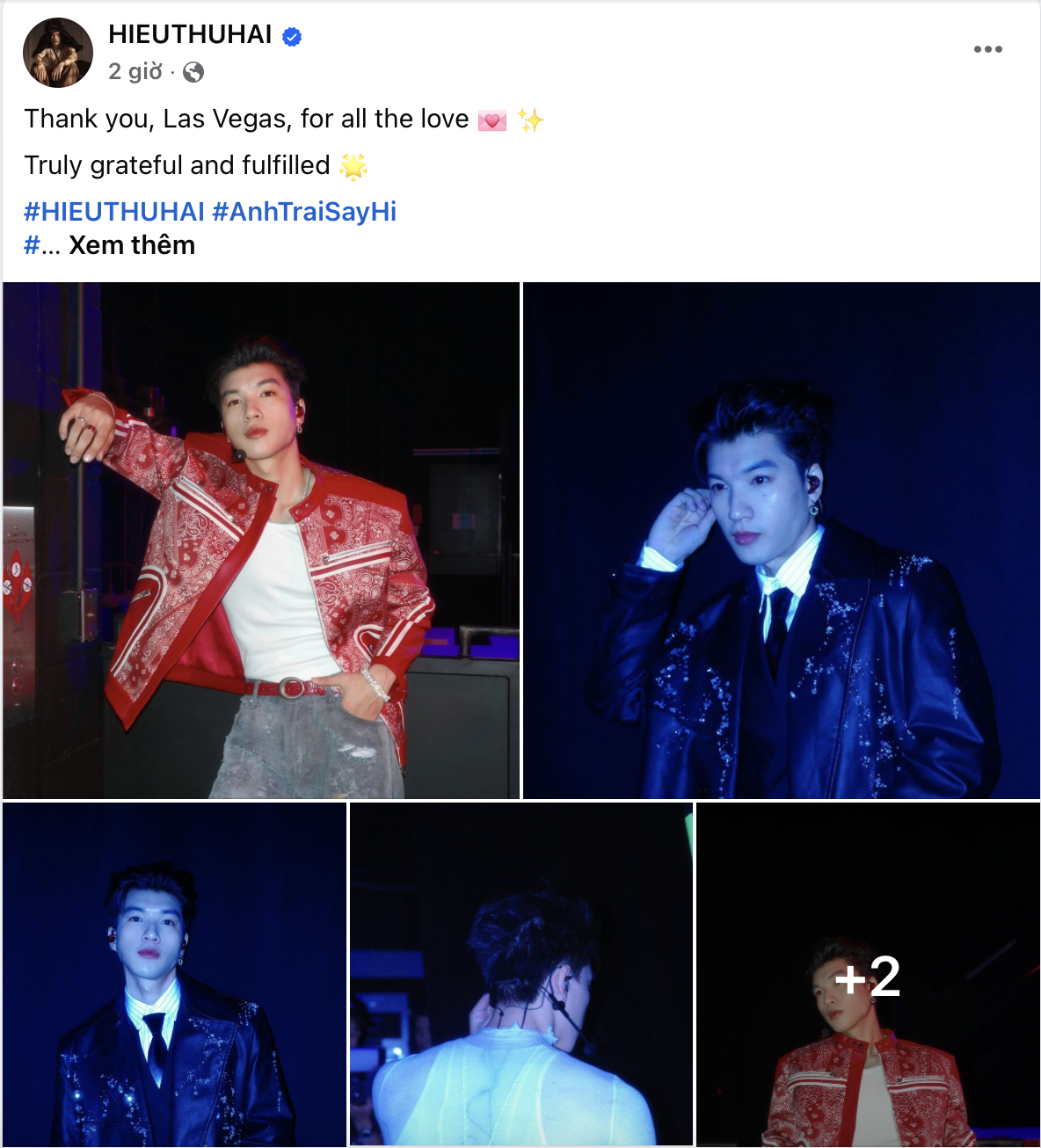The width and height of the screenshot is (1041, 1148).
Task: Open the HIEUTHUHAI page name link
Action: click(x=190, y=34)
